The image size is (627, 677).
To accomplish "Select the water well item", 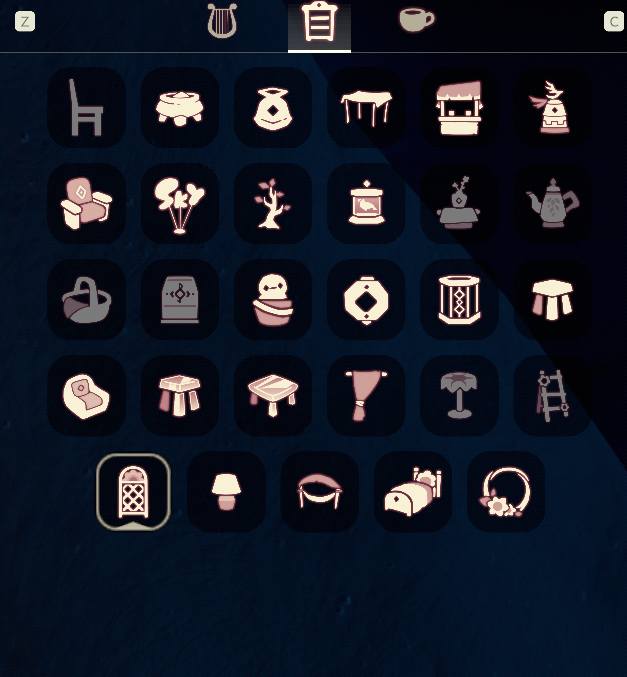I will point(459,107).
